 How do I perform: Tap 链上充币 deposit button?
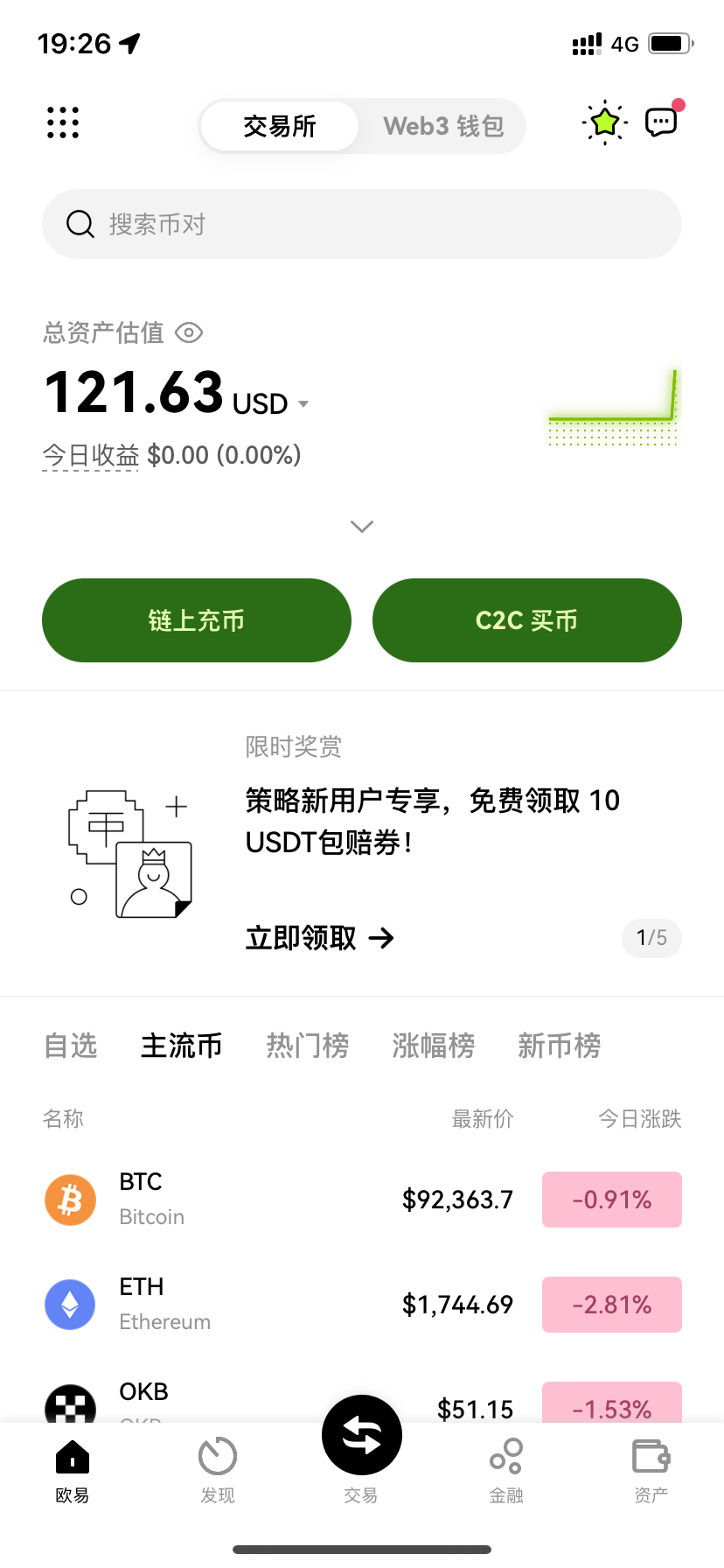pos(197,620)
